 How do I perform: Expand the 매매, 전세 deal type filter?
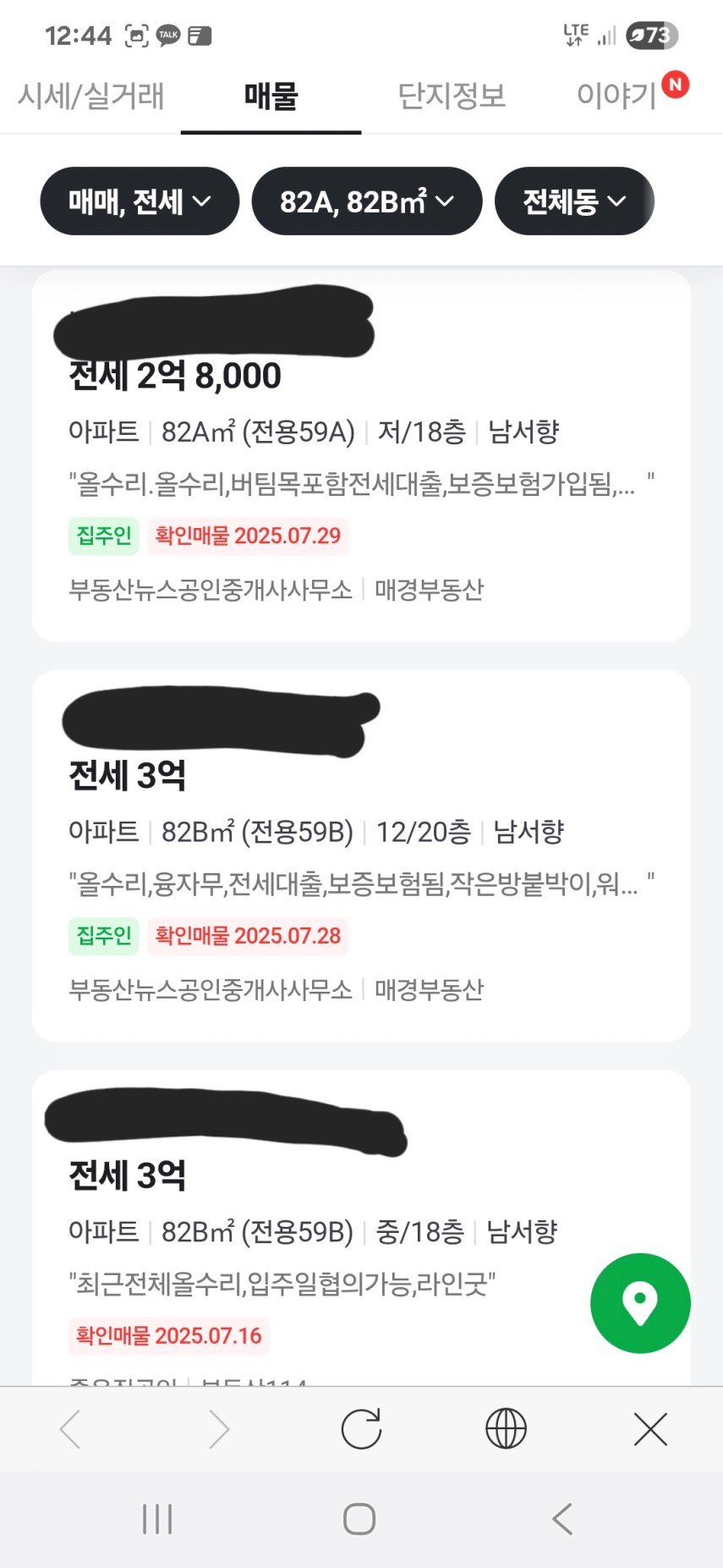coord(140,201)
